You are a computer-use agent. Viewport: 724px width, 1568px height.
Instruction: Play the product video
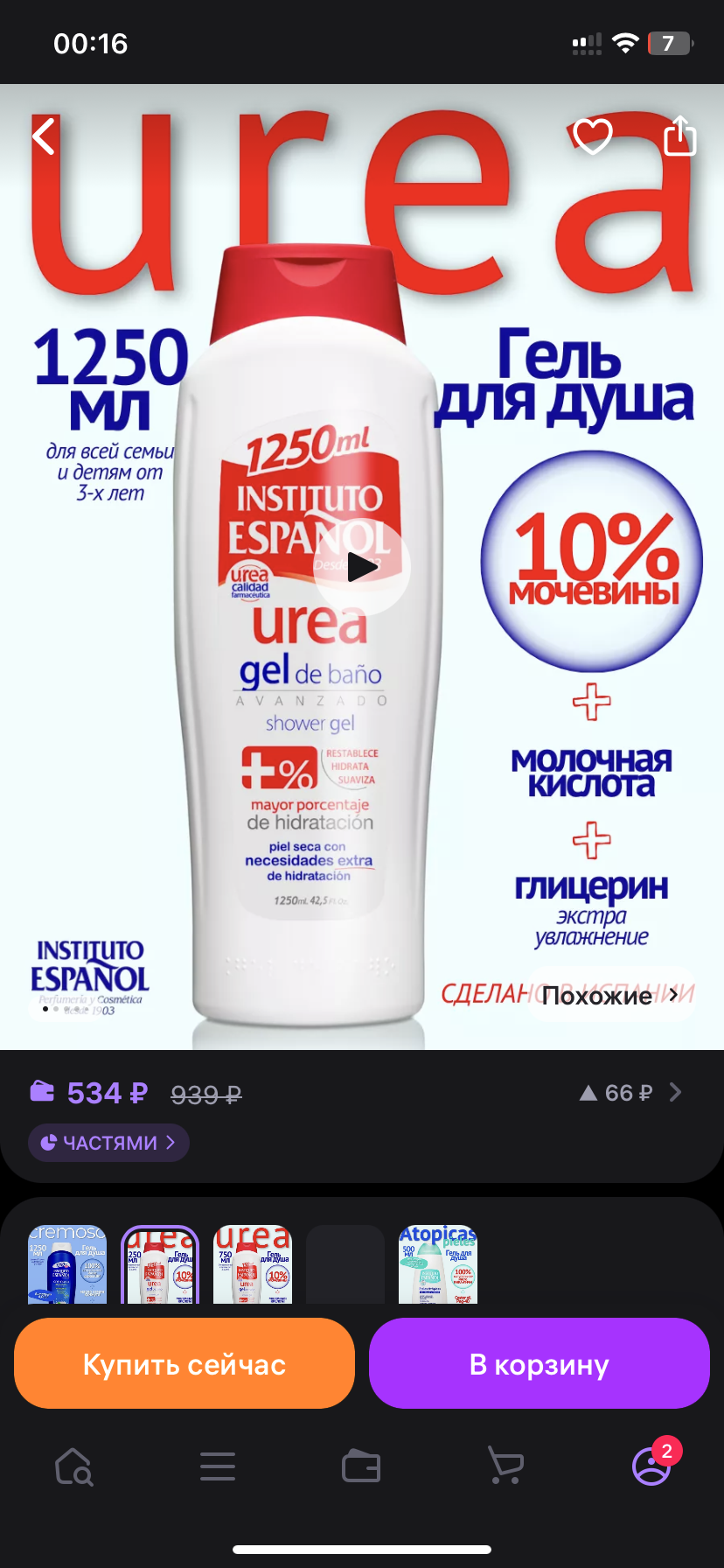pos(362,567)
